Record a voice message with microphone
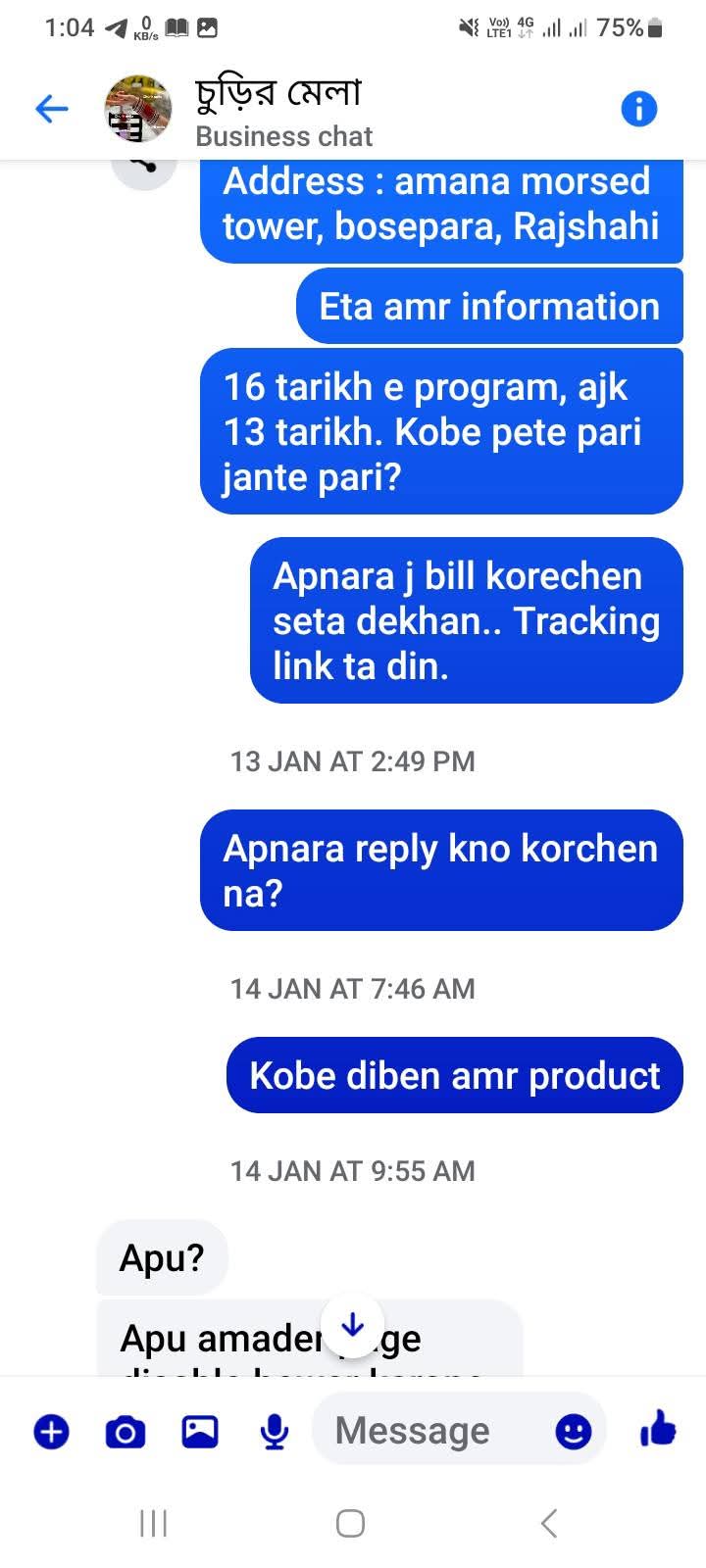This screenshot has height=1568, width=706. [275, 1433]
